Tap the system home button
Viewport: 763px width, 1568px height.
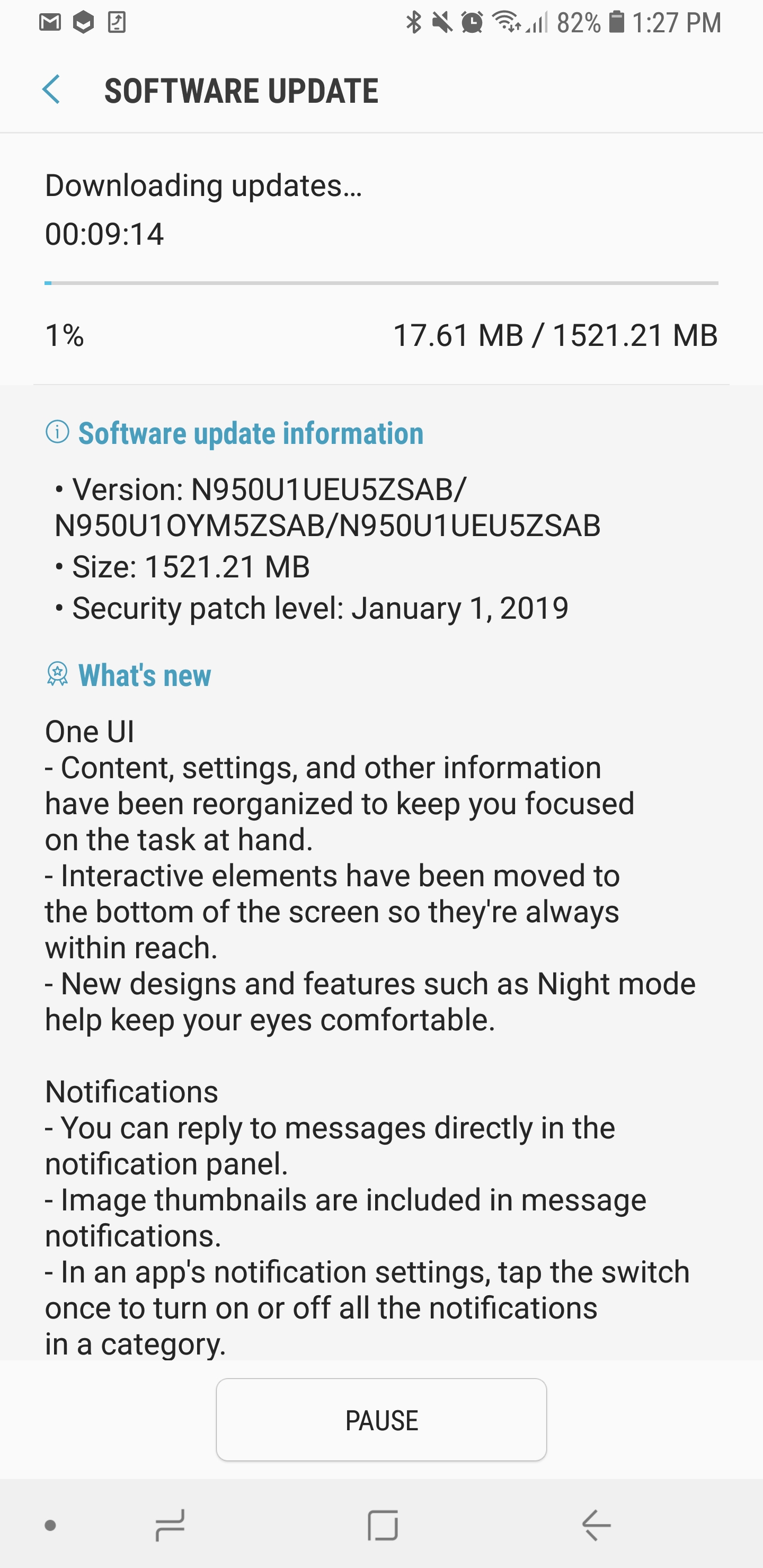[383, 1525]
